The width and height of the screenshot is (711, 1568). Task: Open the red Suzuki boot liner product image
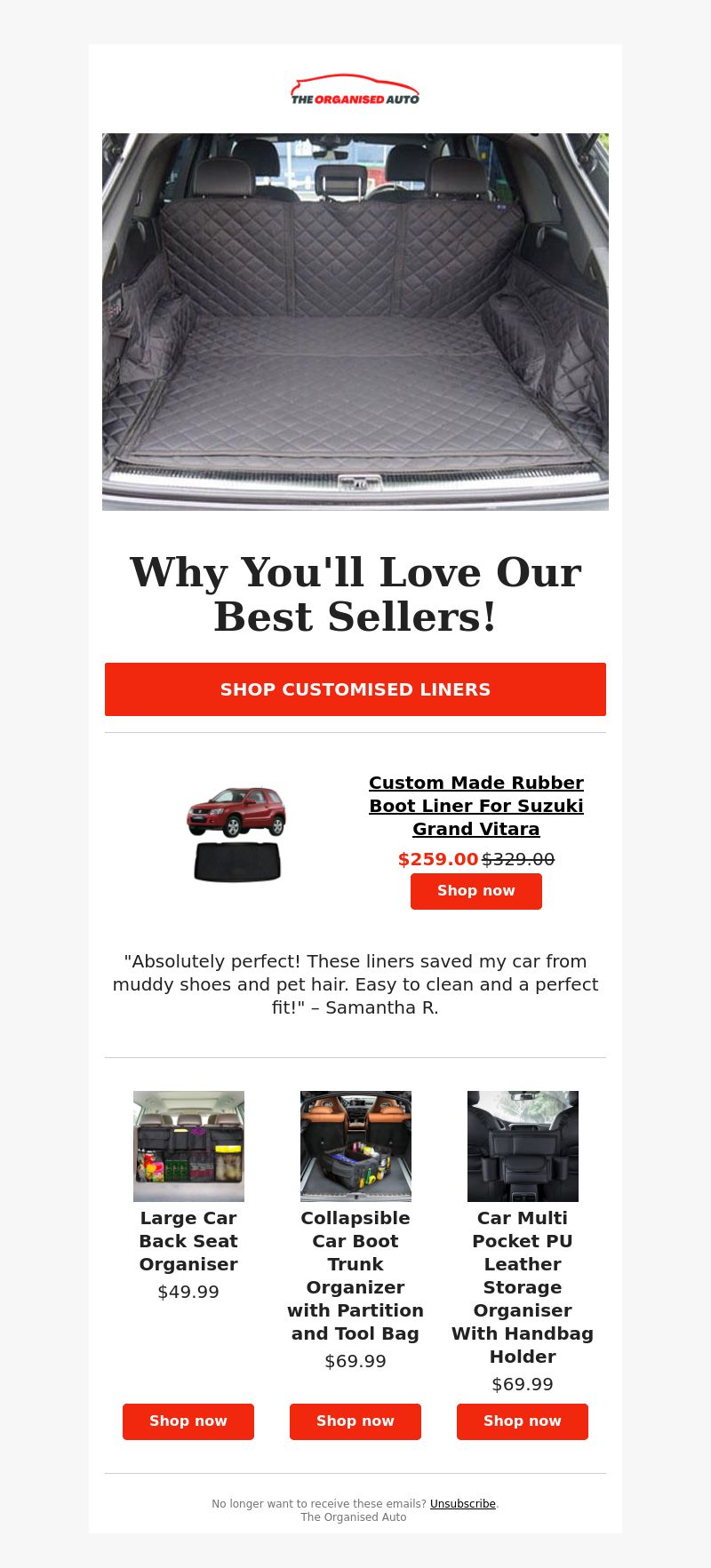click(x=236, y=835)
